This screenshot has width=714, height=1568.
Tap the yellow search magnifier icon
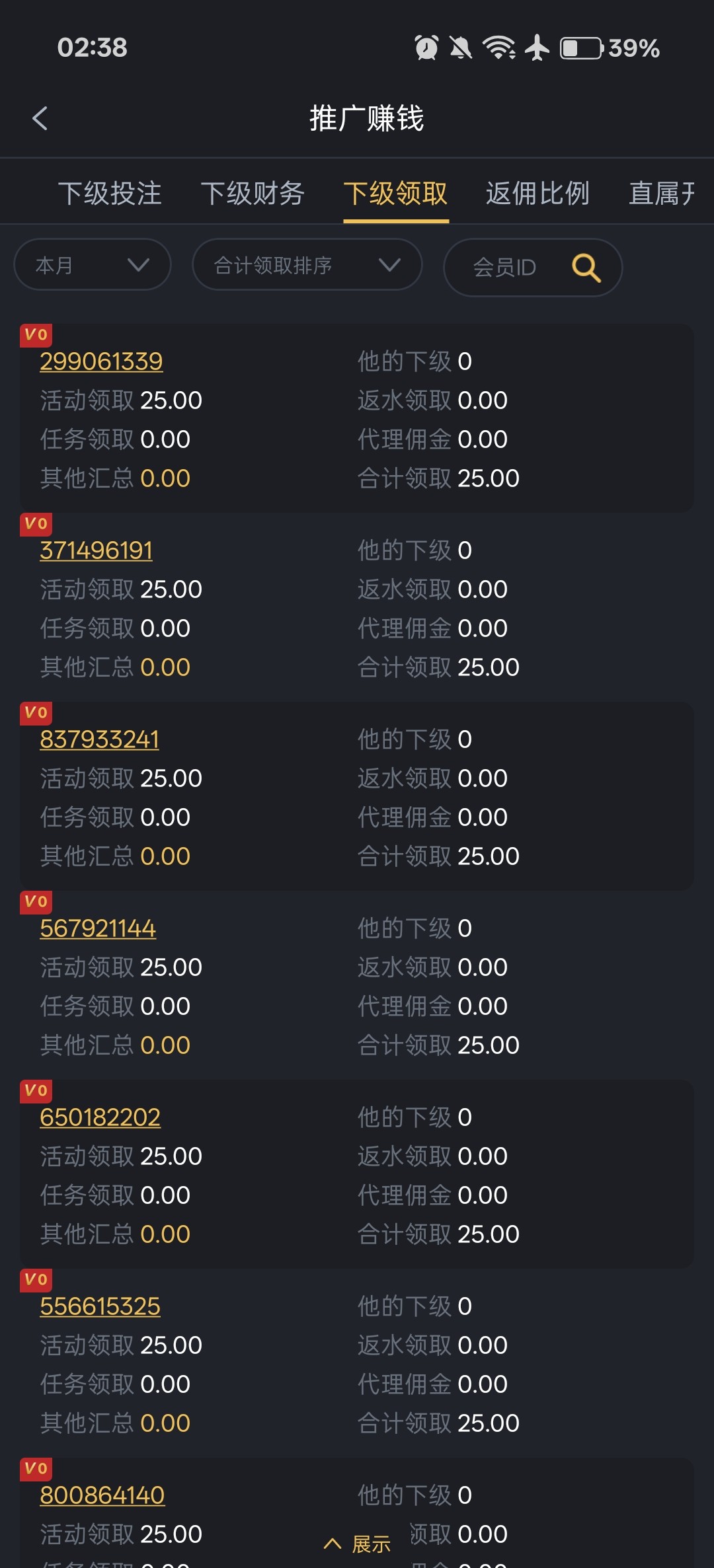tap(586, 268)
